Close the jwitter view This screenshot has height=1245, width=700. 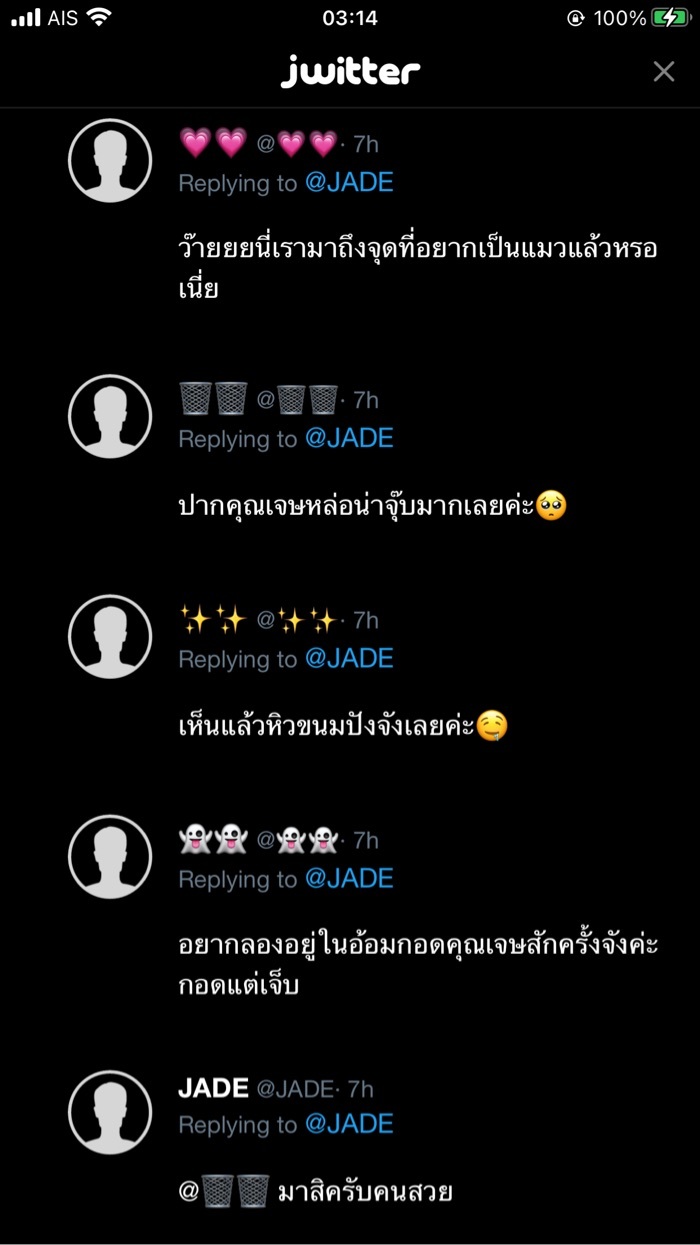click(x=664, y=71)
